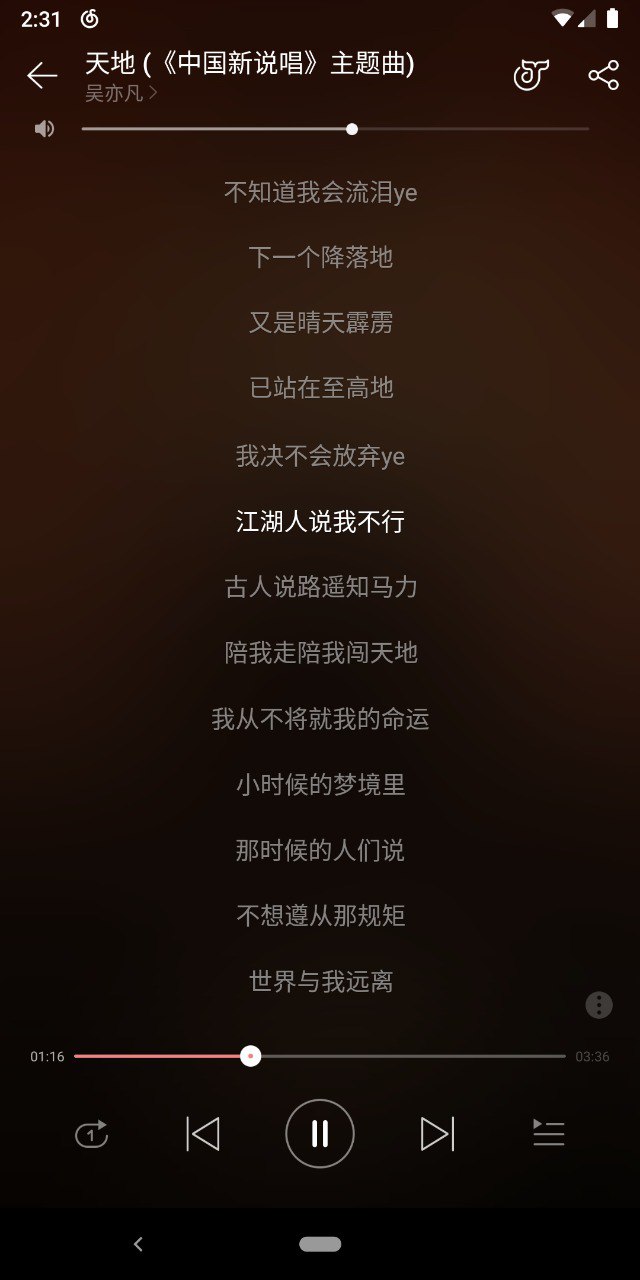The height and width of the screenshot is (1280, 640).
Task: Tap the volume slider to adjust loudness
Action: click(335, 129)
